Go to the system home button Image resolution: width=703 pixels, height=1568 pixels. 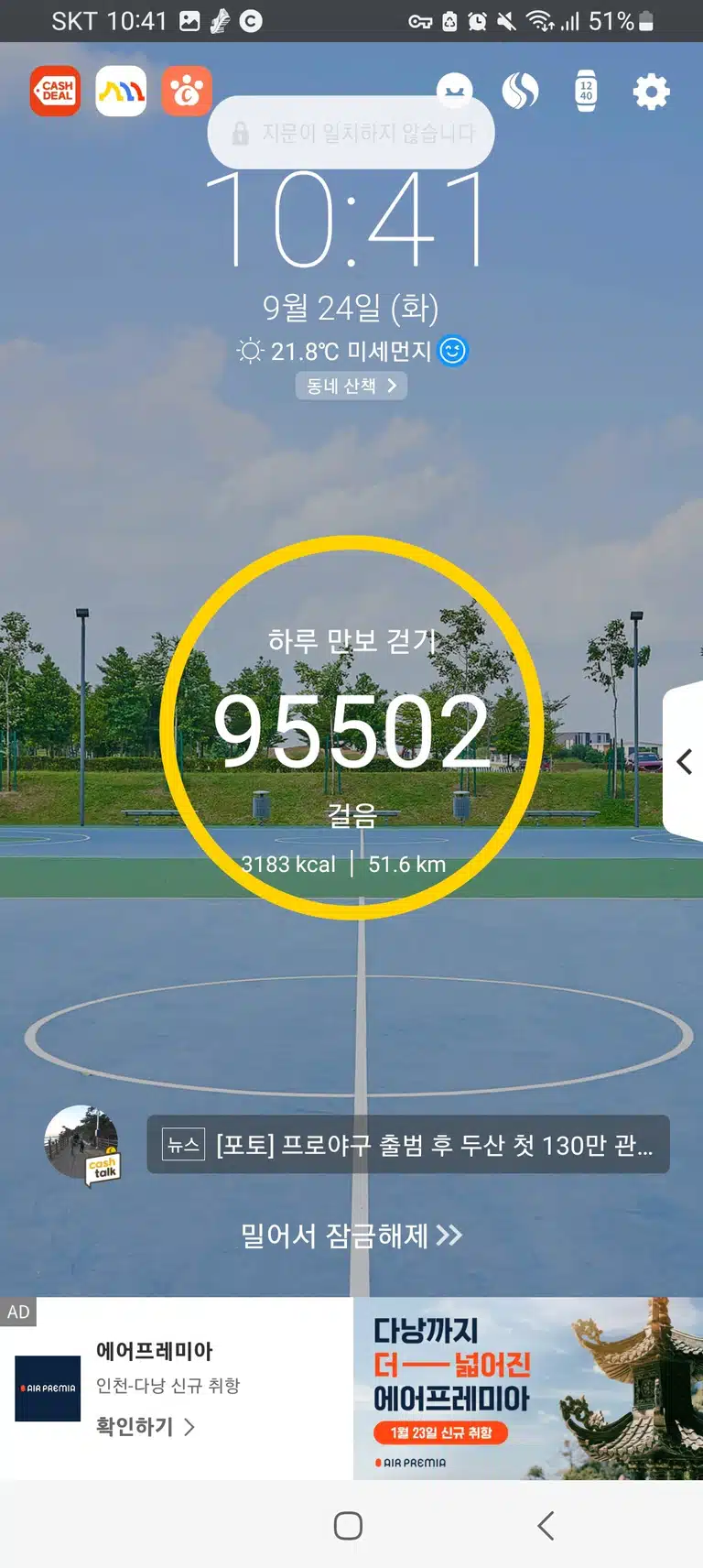click(348, 1525)
